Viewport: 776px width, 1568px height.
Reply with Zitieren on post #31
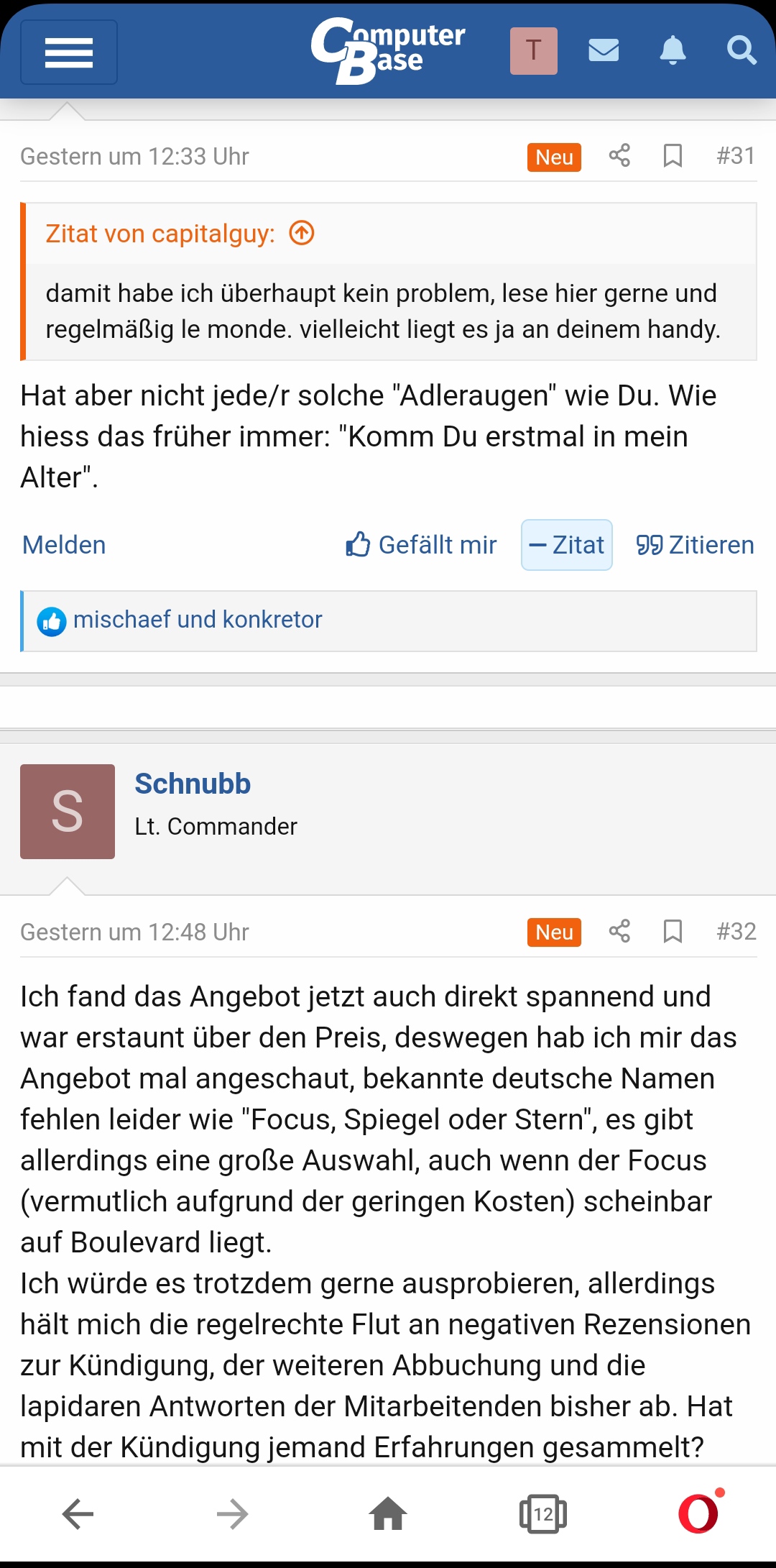695,545
